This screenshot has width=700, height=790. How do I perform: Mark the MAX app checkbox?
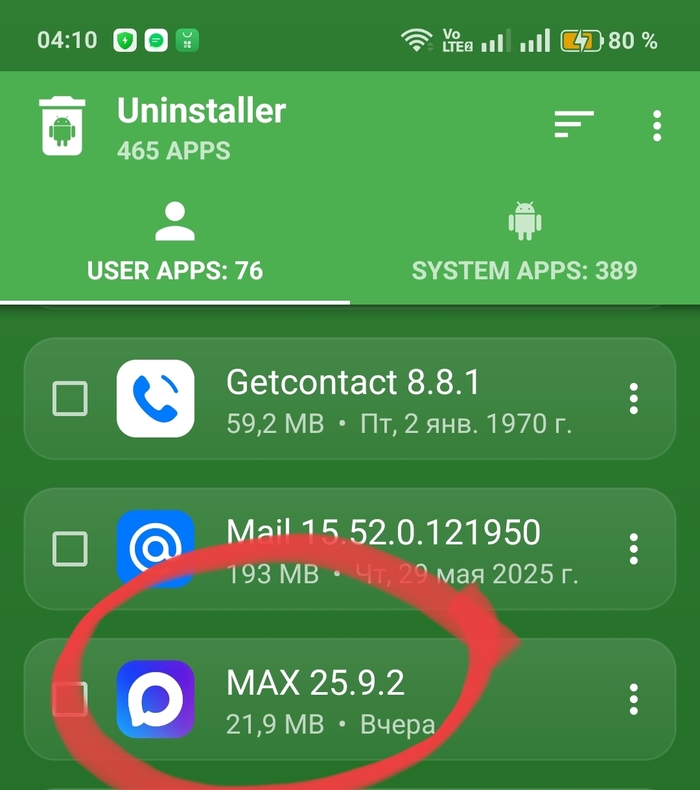click(x=70, y=699)
